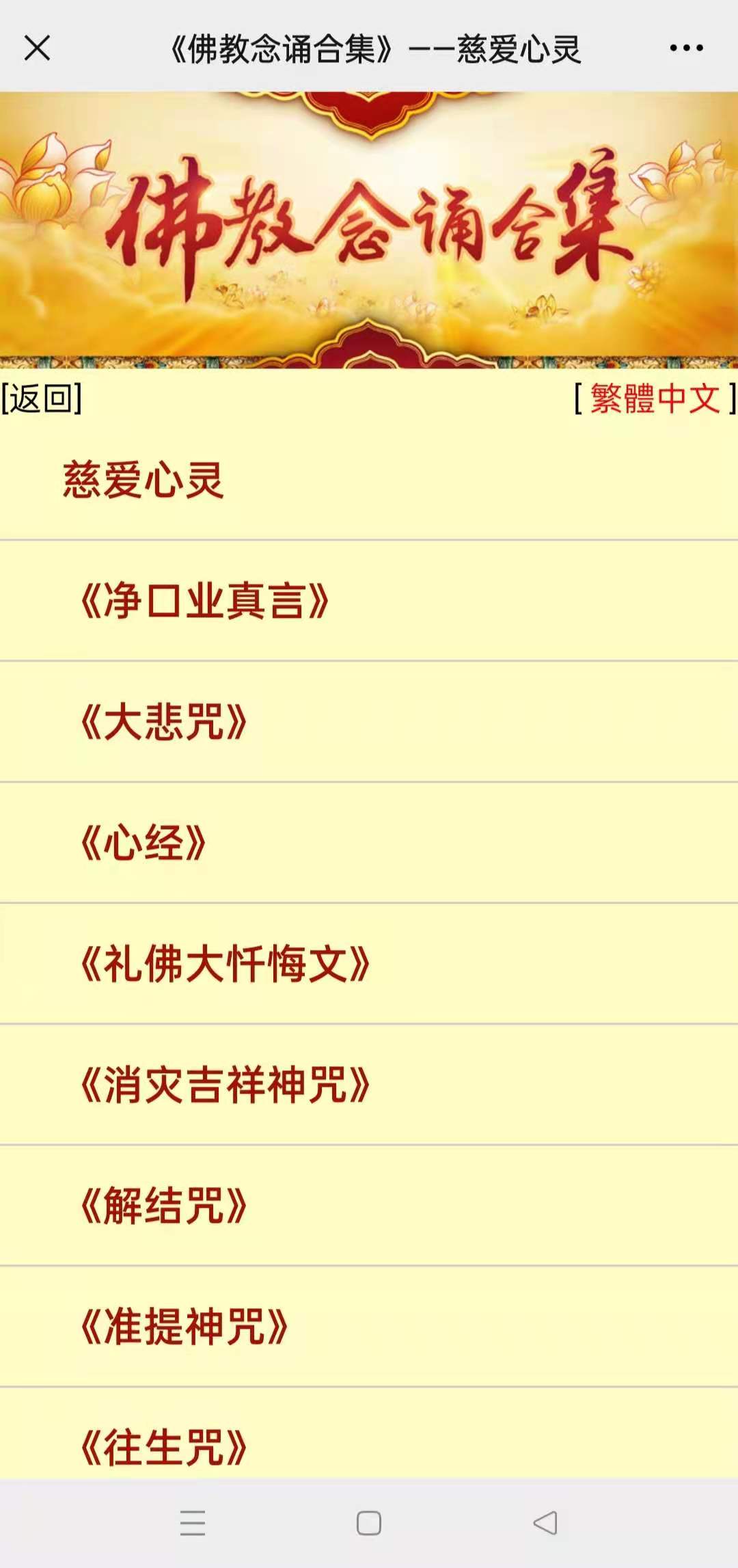
Task: Tap the system back triangle button
Action: [545, 1523]
